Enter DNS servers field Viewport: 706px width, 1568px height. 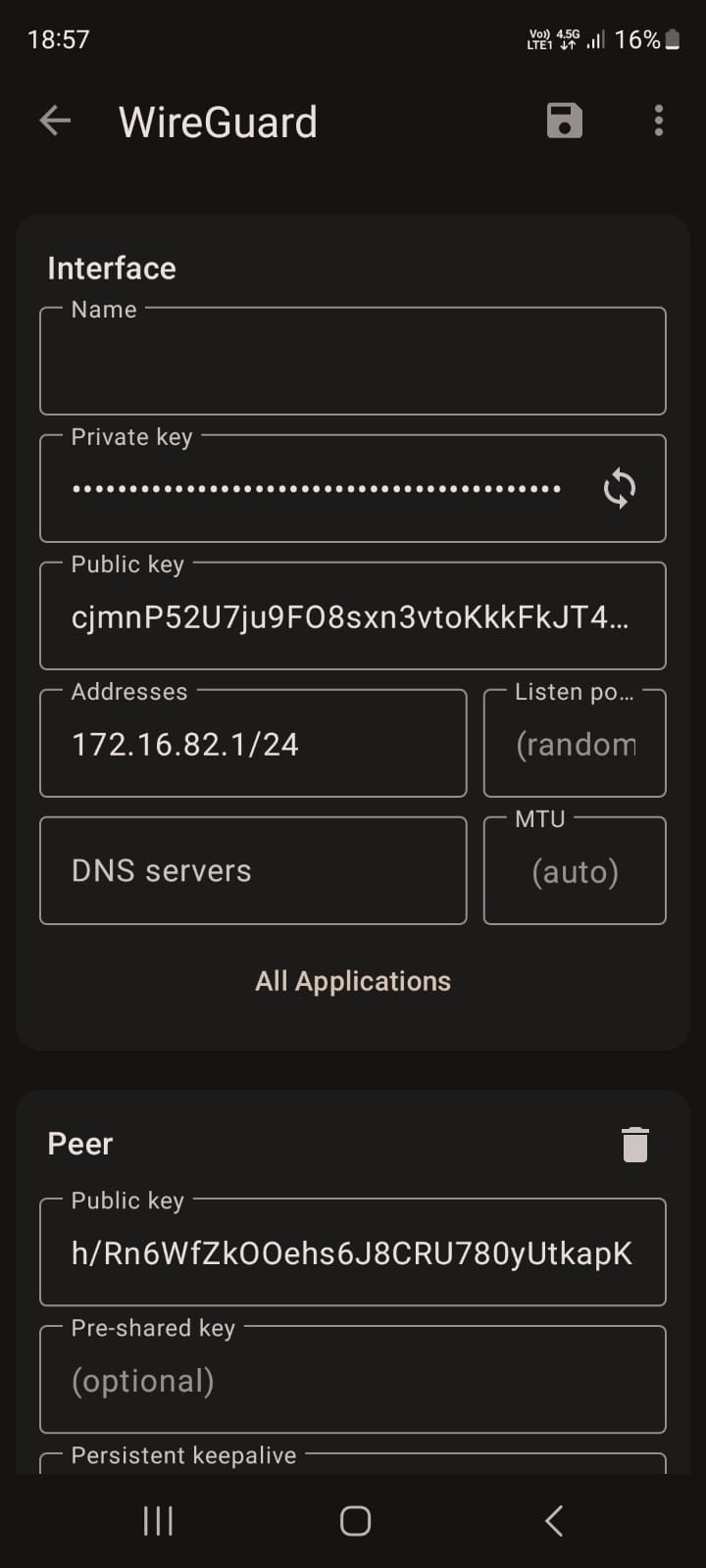tap(253, 870)
